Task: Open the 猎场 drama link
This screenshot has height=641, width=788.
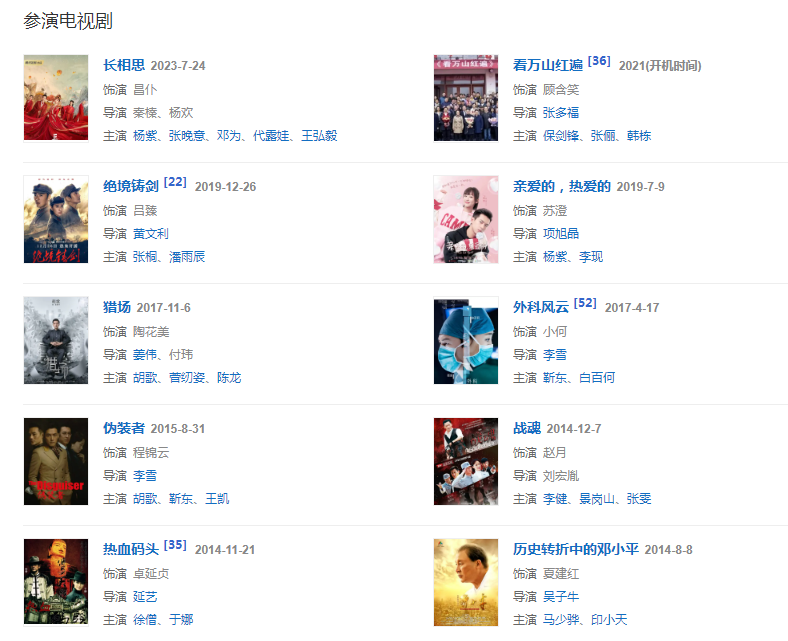Action: [117, 307]
